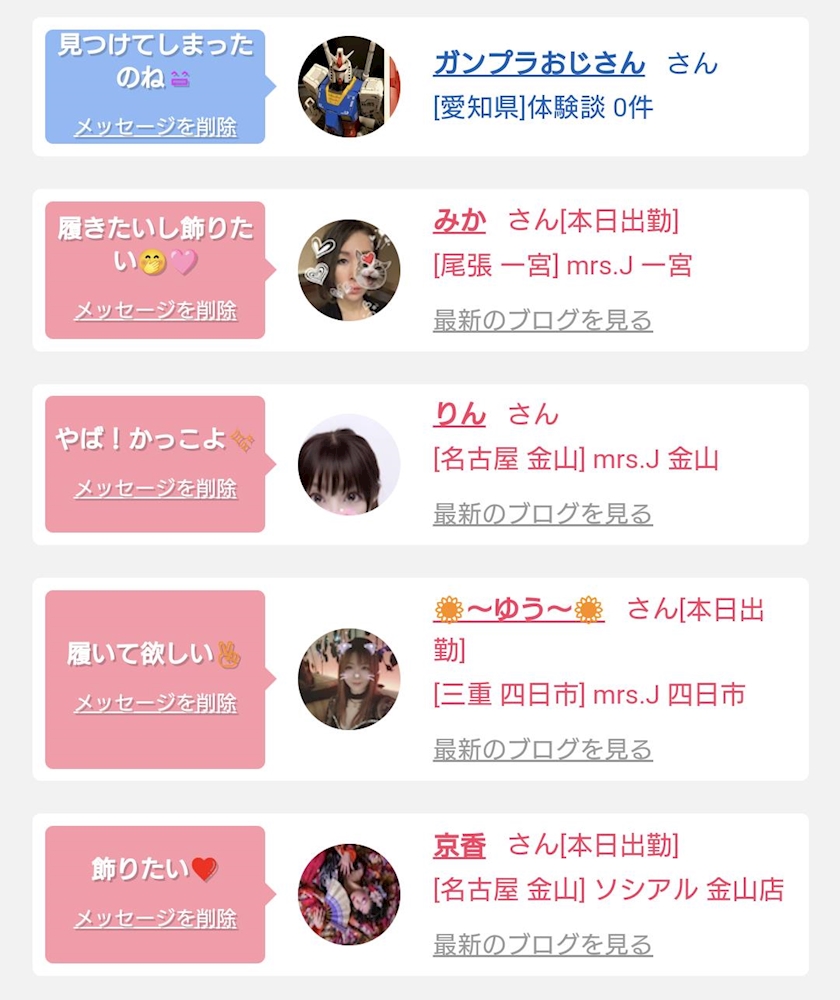The height and width of the screenshot is (1000, 840).
Task: View 京香's latest blog
Action: click(542, 944)
